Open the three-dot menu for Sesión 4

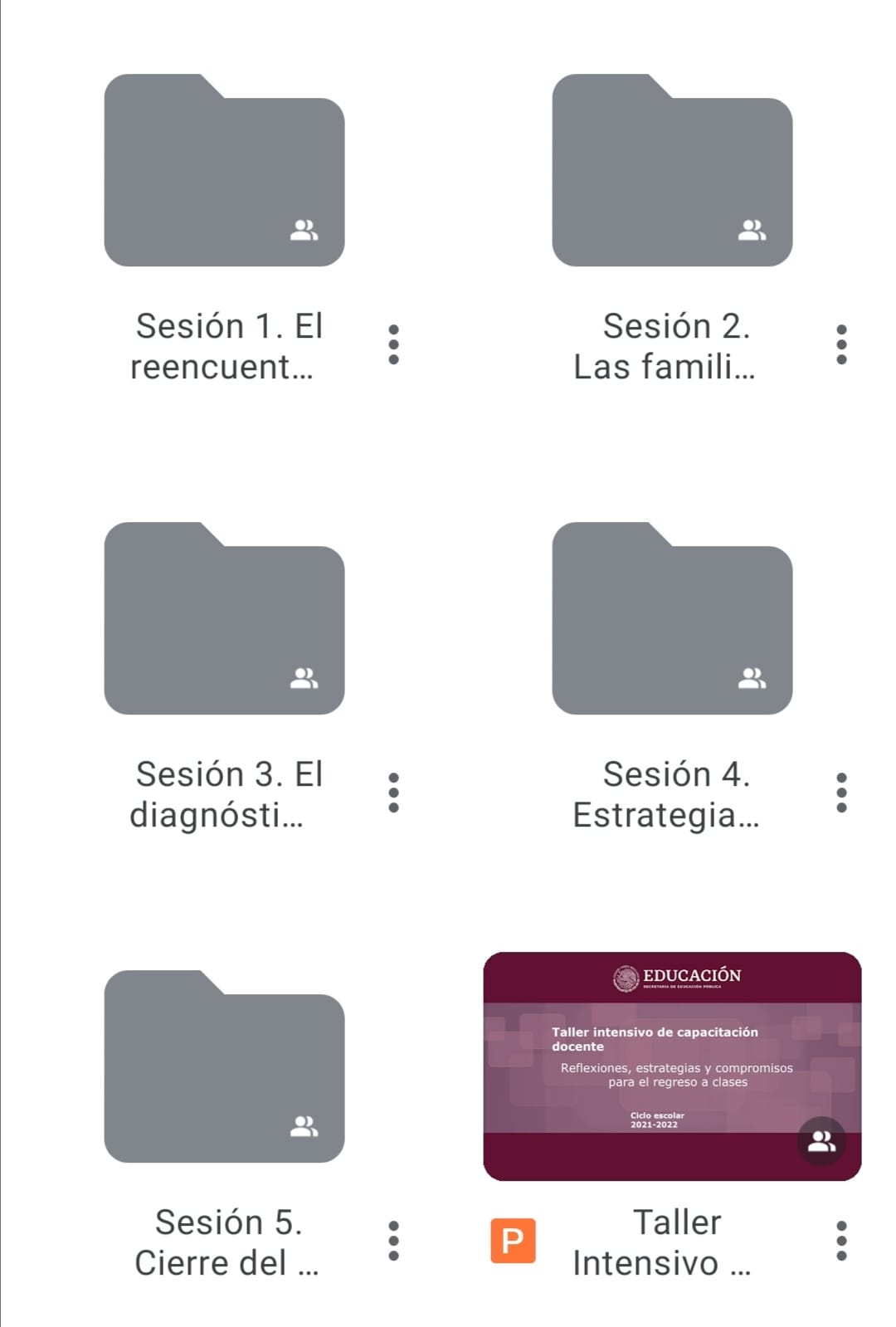click(841, 793)
